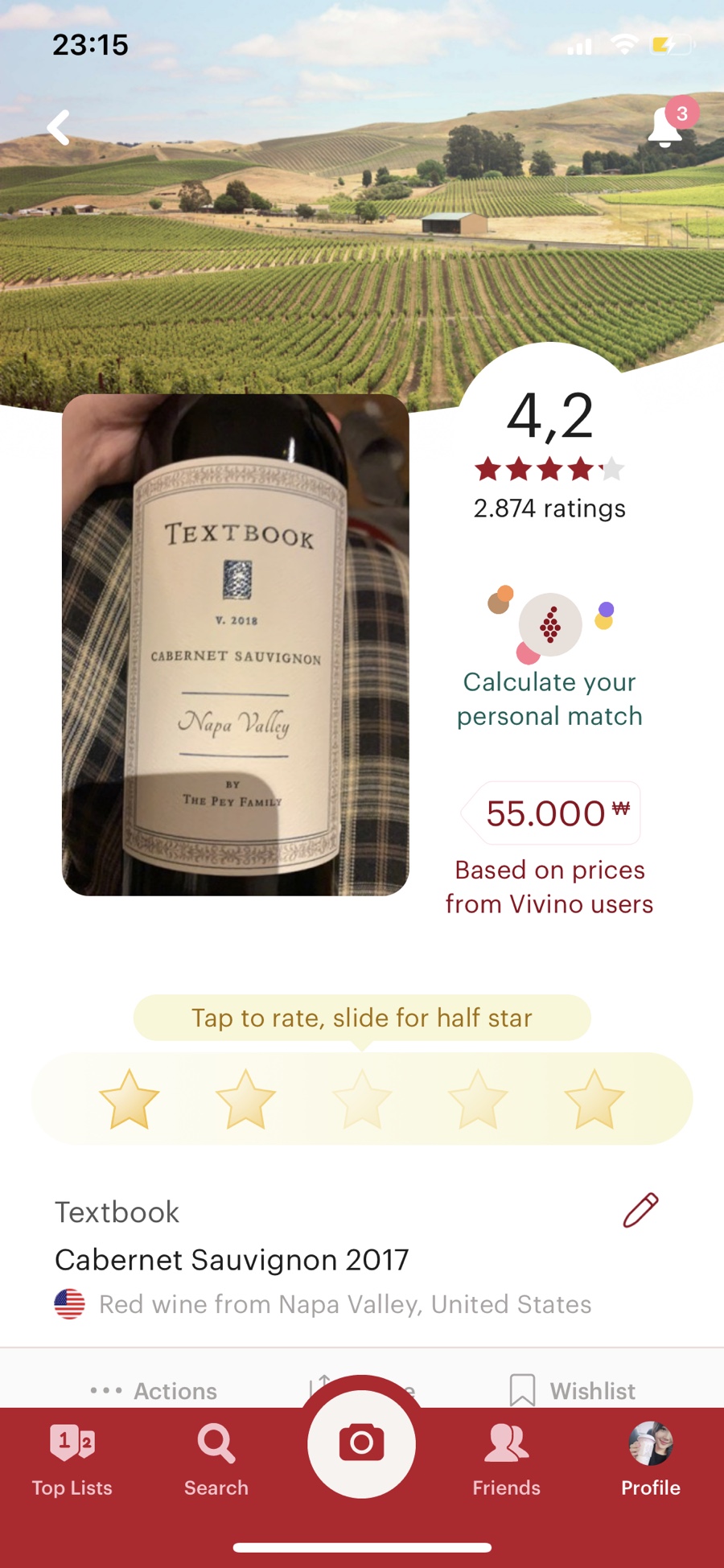Image resolution: width=724 pixels, height=1568 pixels.
Task: Go back using the arrow icon
Action: click(59, 127)
